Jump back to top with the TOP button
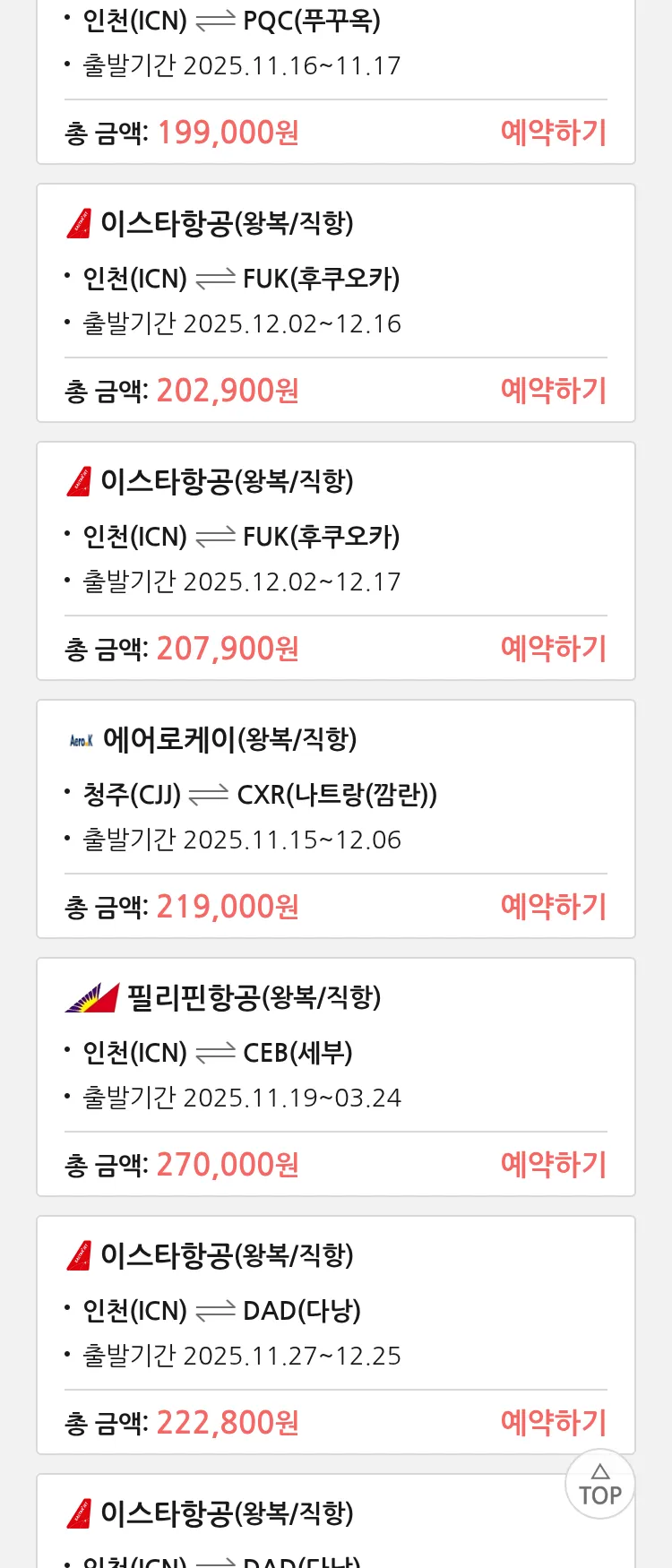Image resolution: width=672 pixels, height=1568 pixels. click(599, 1485)
